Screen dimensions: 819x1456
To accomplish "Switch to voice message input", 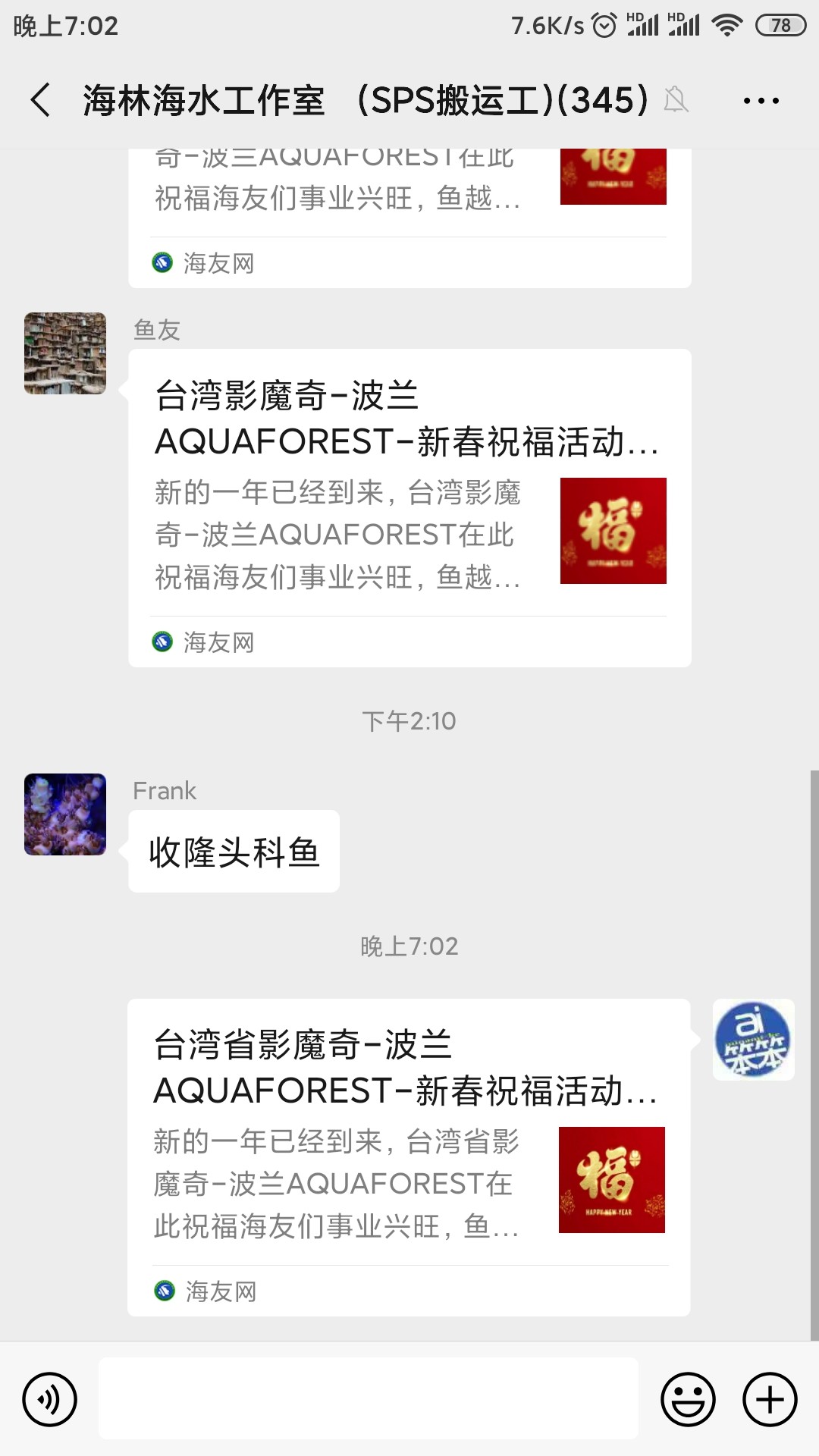I will 50,1399.
